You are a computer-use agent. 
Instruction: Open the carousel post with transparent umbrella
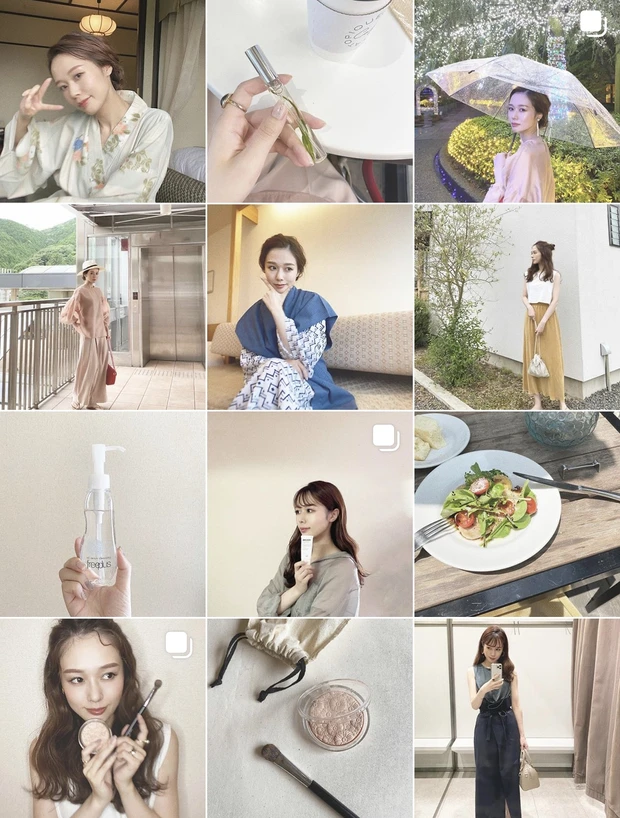coord(517,100)
